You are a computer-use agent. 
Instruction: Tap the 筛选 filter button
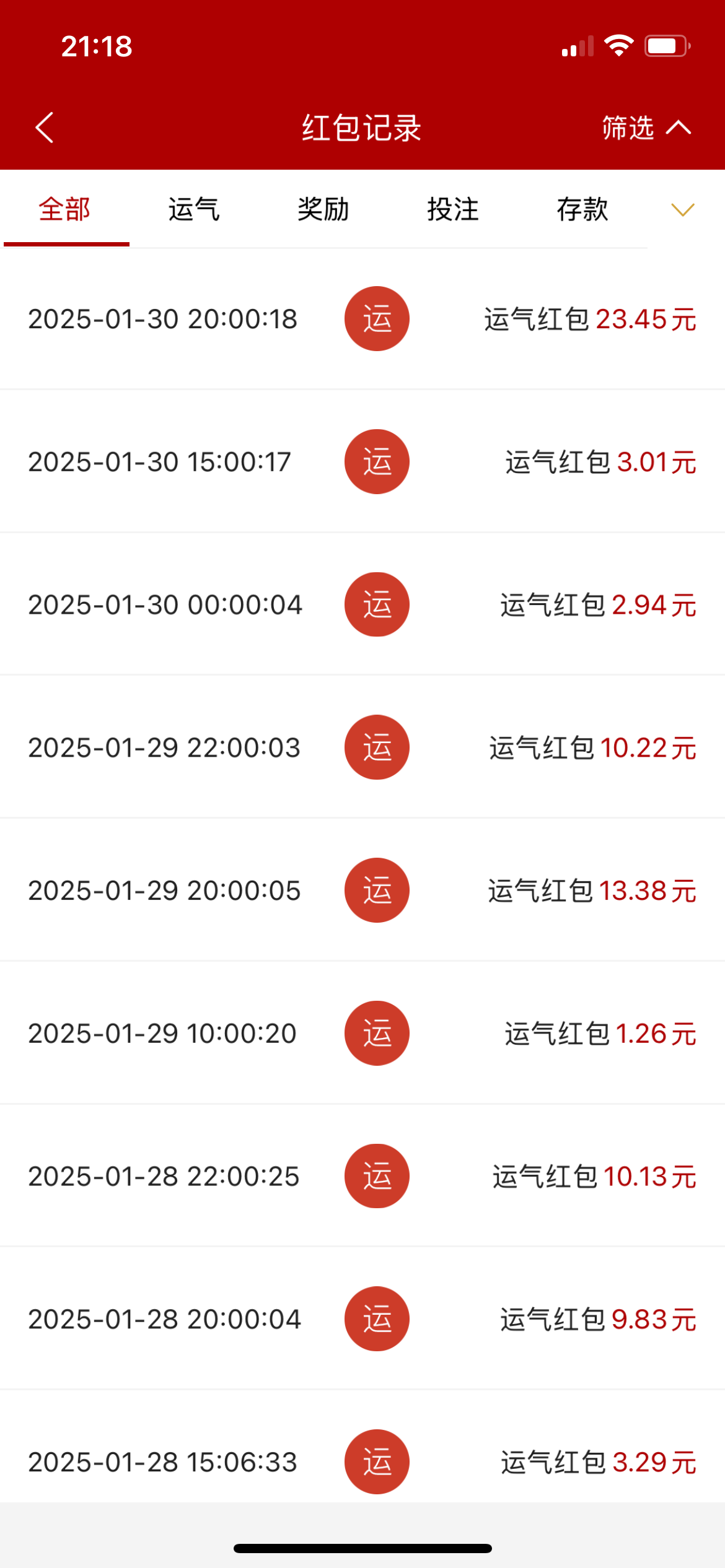[x=646, y=128]
